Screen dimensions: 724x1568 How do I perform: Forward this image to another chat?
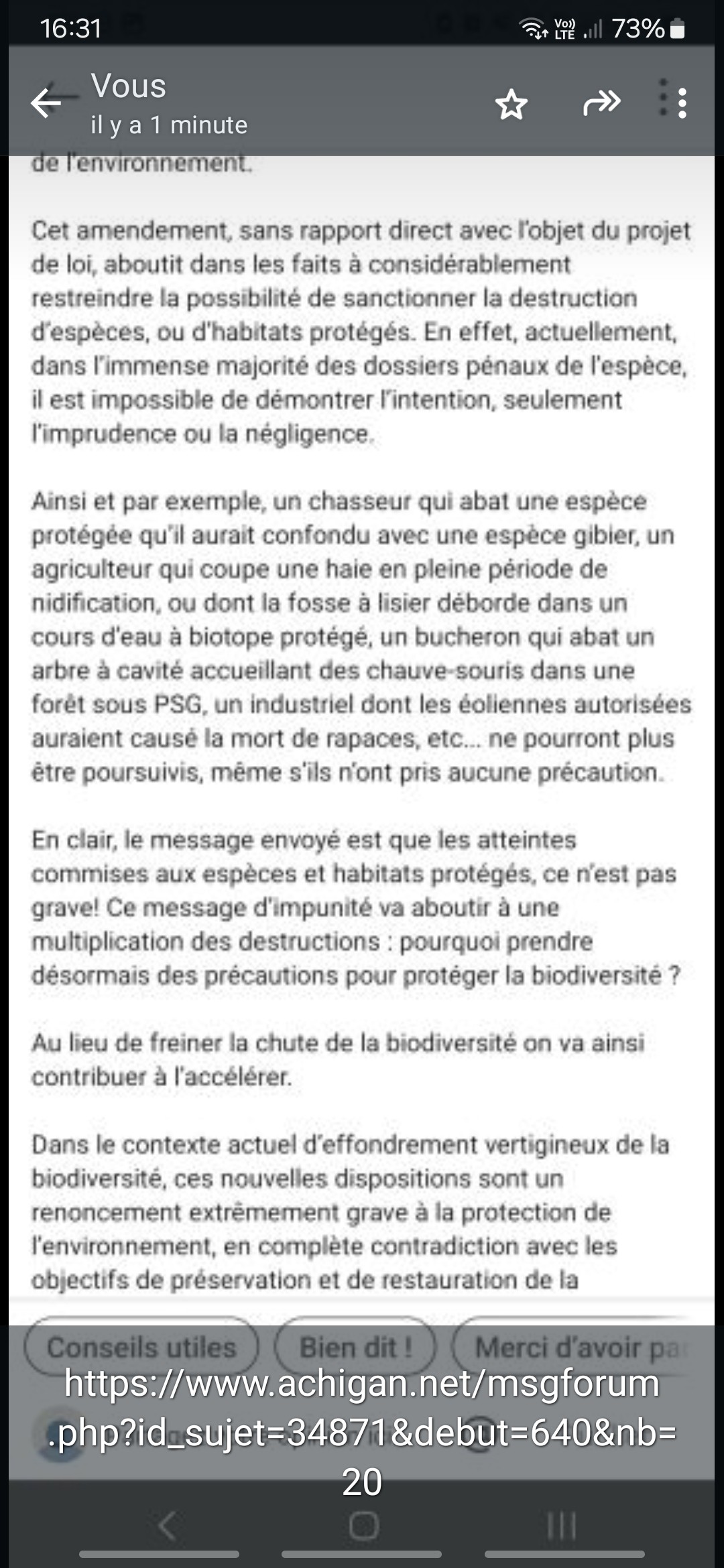point(602,103)
